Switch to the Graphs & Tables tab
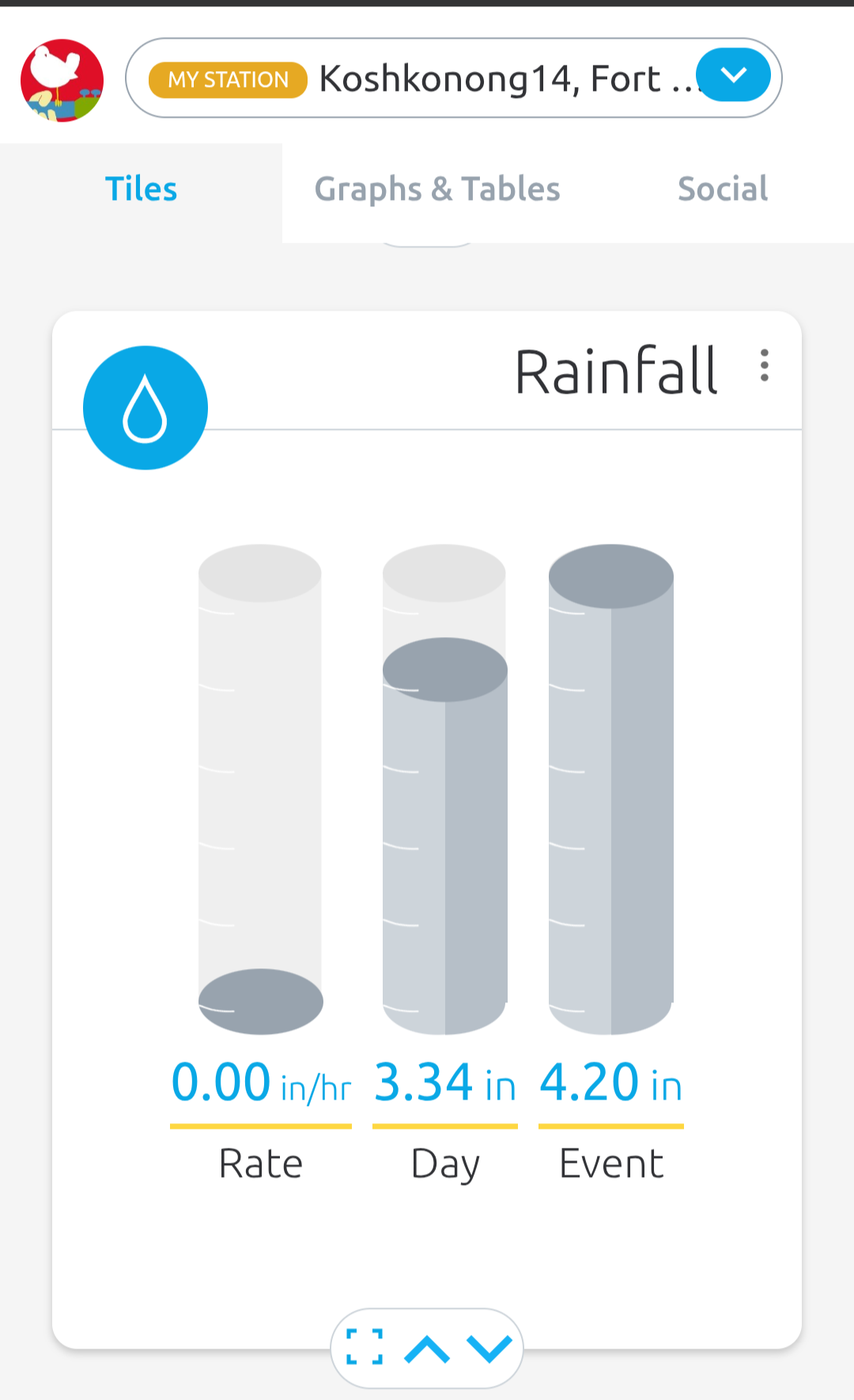The width and height of the screenshot is (854, 1400). (x=437, y=190)
